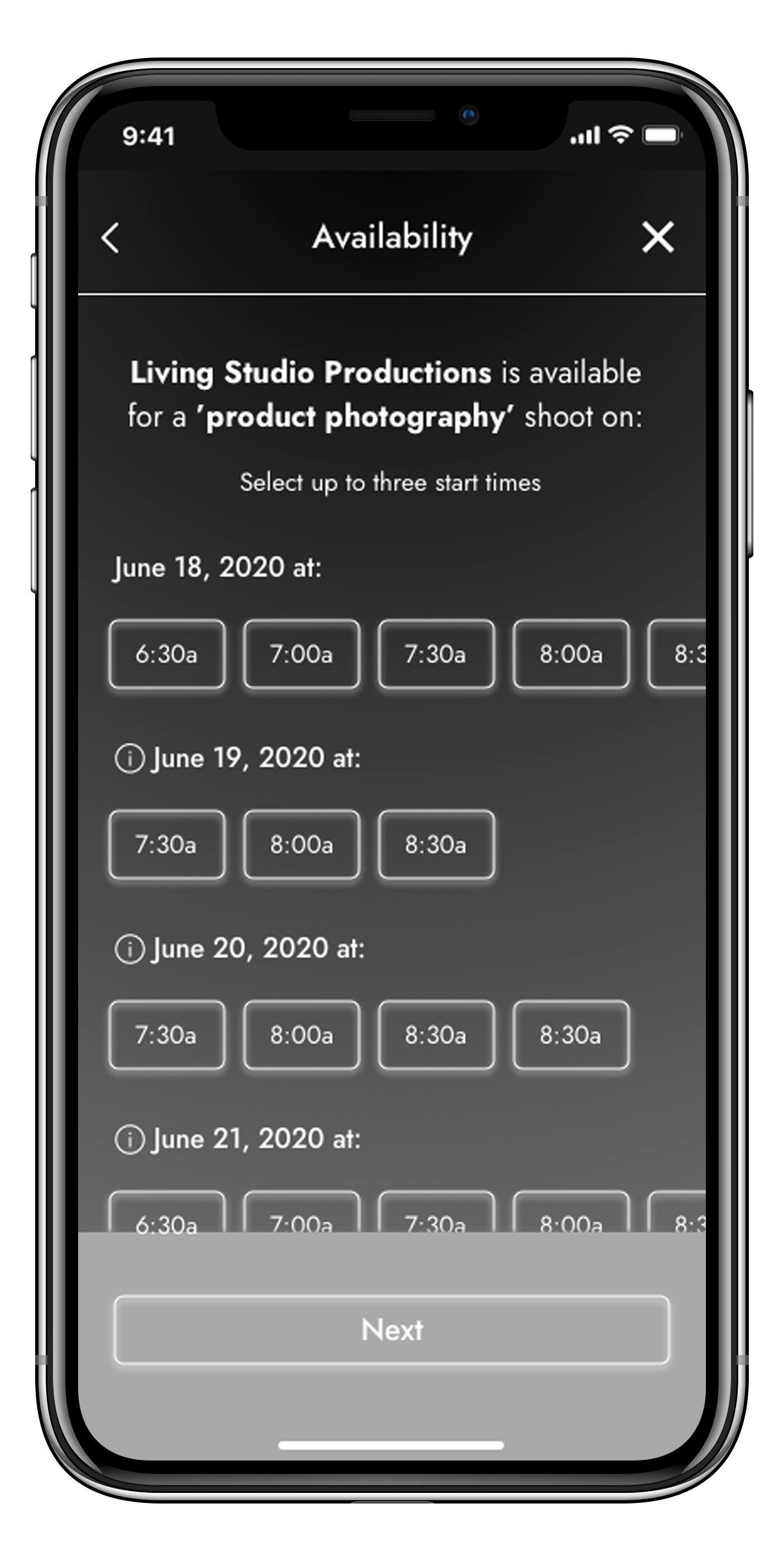784x1561 pixels.
Task: Choose 7:30a on June 19
Action: tap(167, 844)
